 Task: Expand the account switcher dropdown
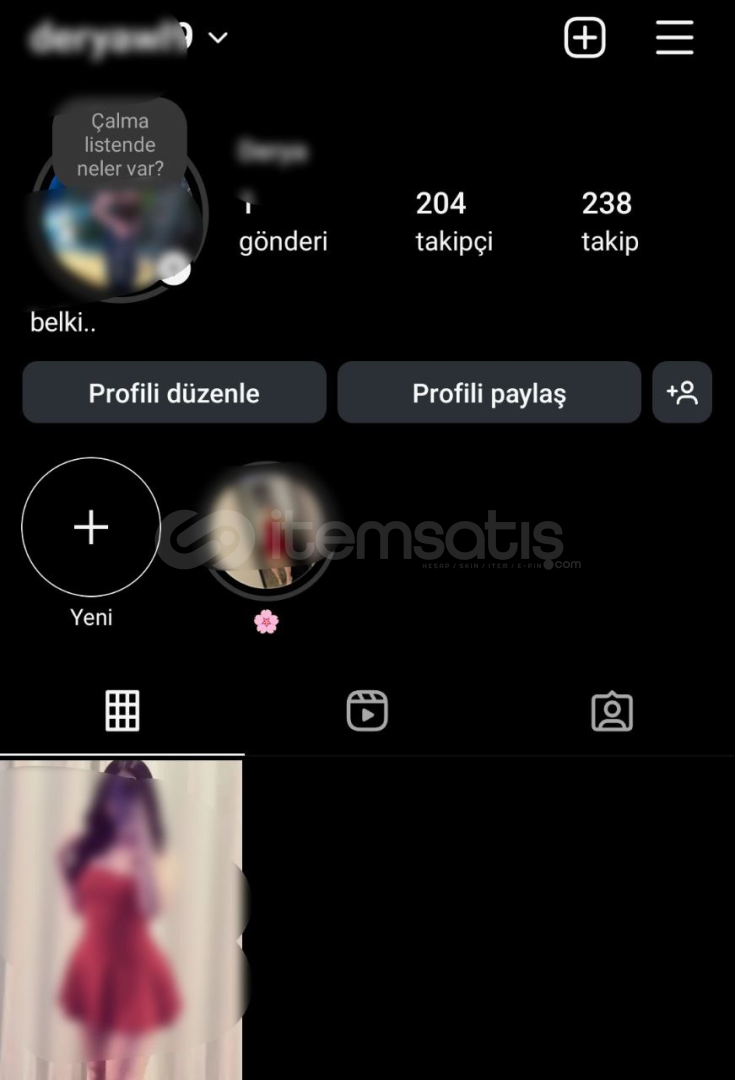point(218,38)
